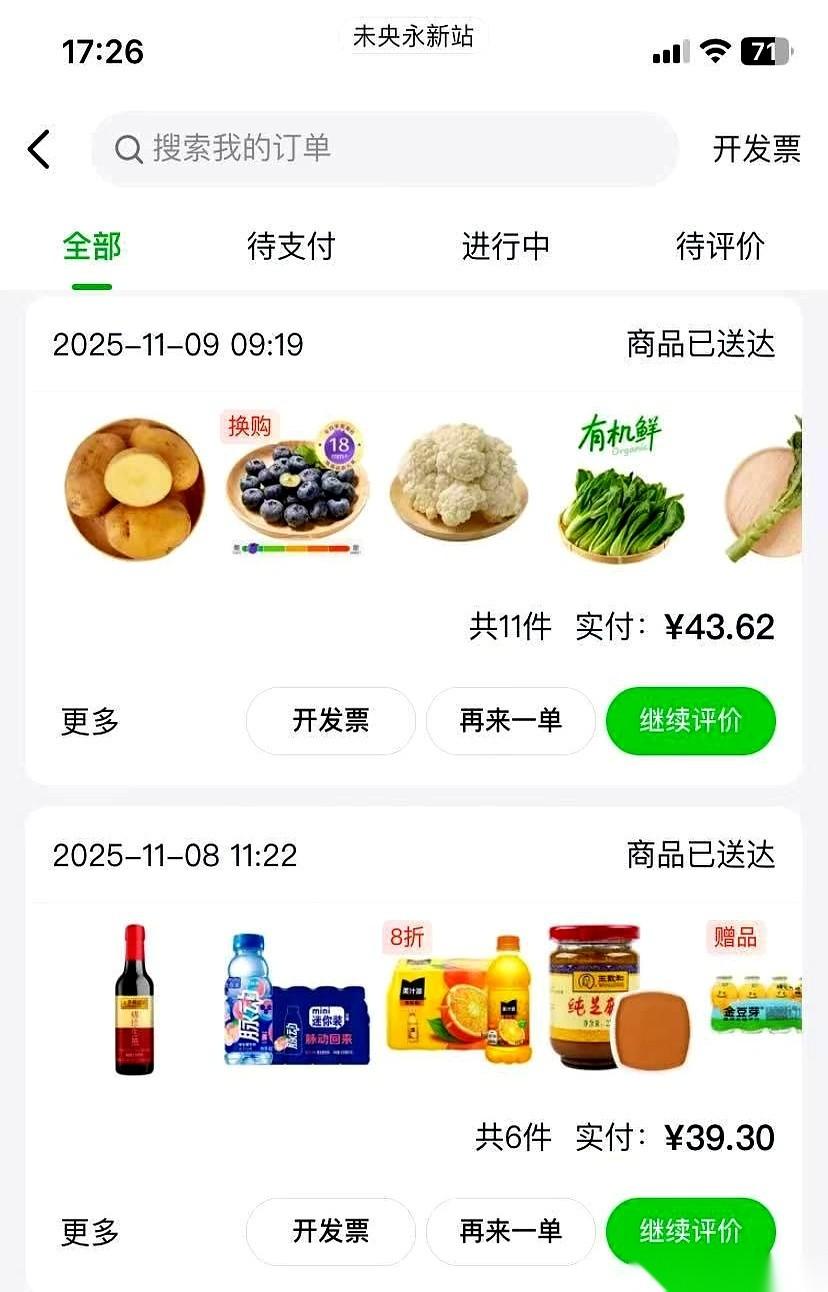
Task: Switch to the 进行中 tab
Action: [506, 247]
